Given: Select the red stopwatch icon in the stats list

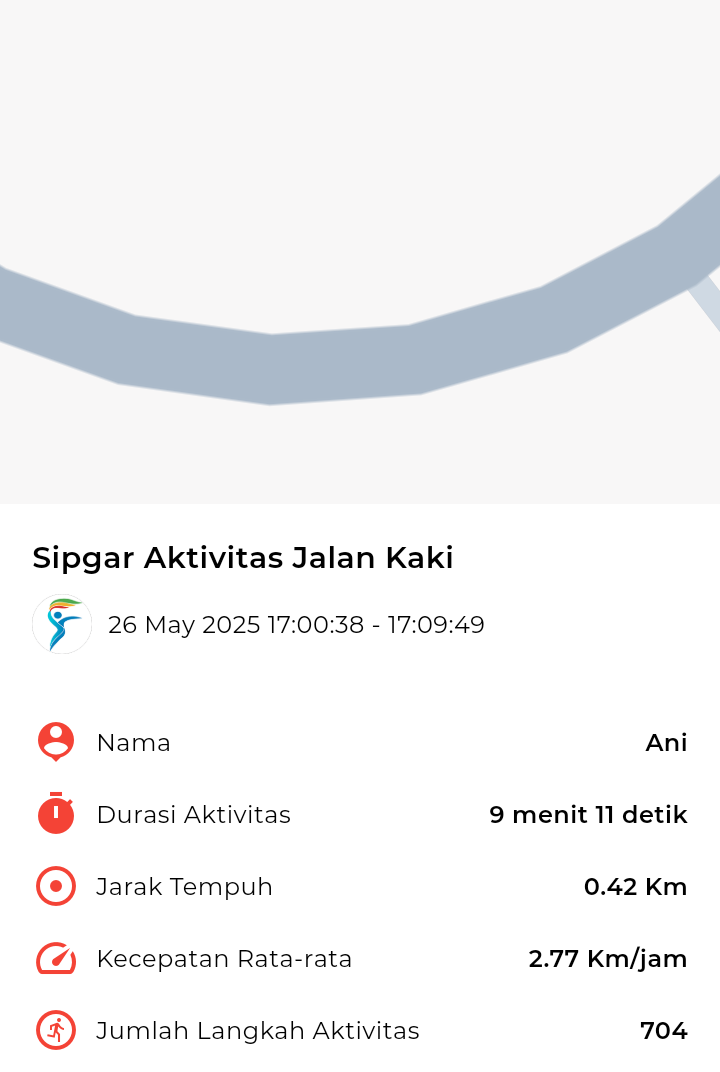Looking at the screenshot, I should (55, 814).
